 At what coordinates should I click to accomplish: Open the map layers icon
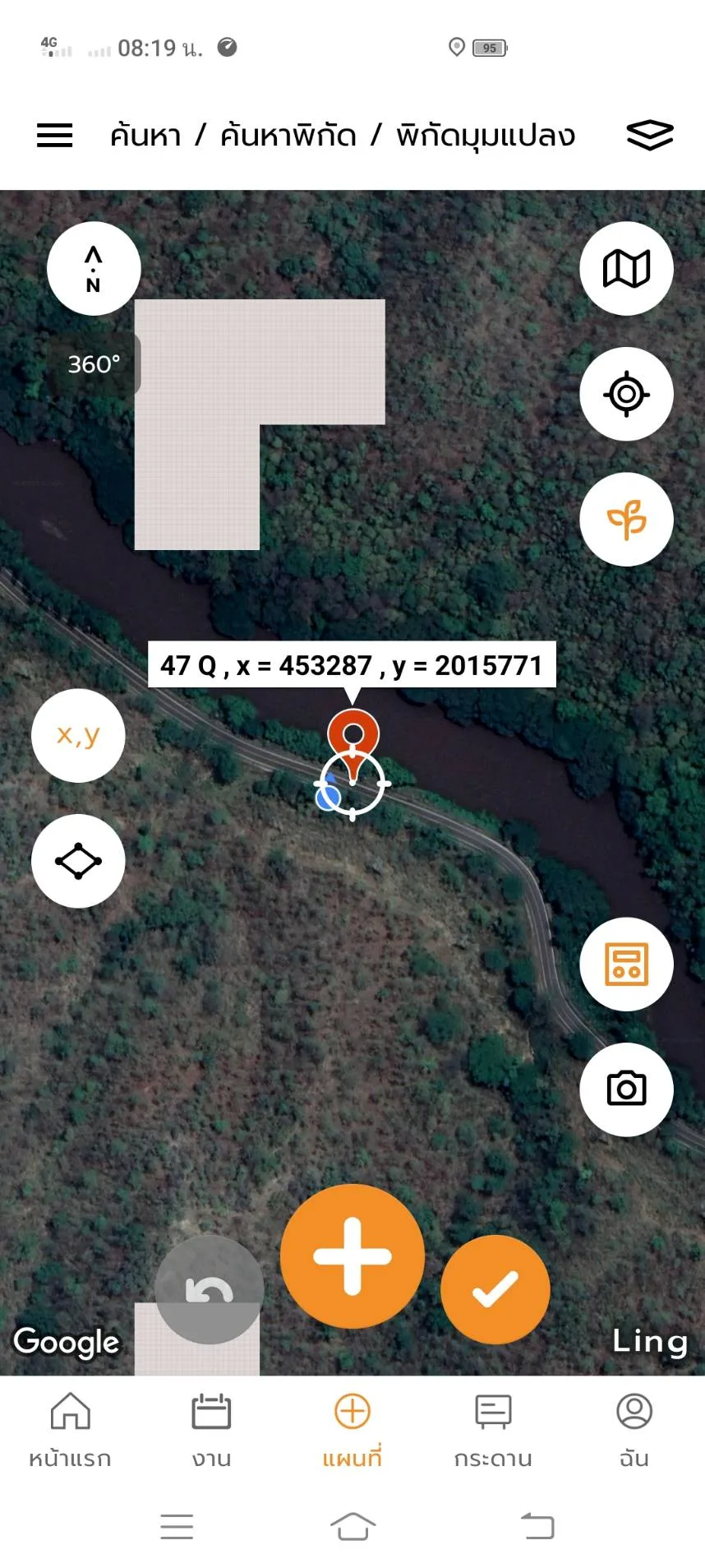[x=649, y=136]
